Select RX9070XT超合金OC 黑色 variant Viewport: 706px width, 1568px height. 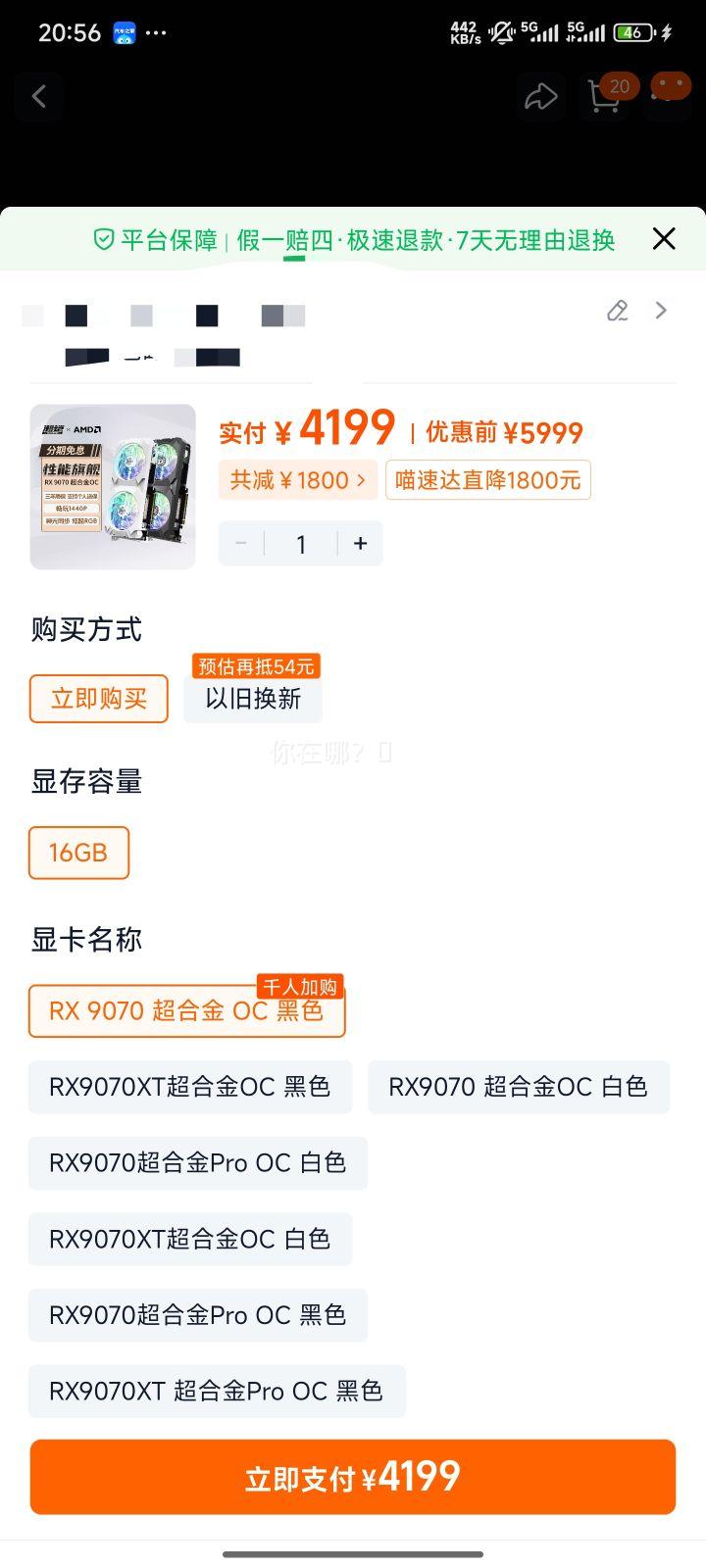pyautogui.click(x=190, y=1087)
